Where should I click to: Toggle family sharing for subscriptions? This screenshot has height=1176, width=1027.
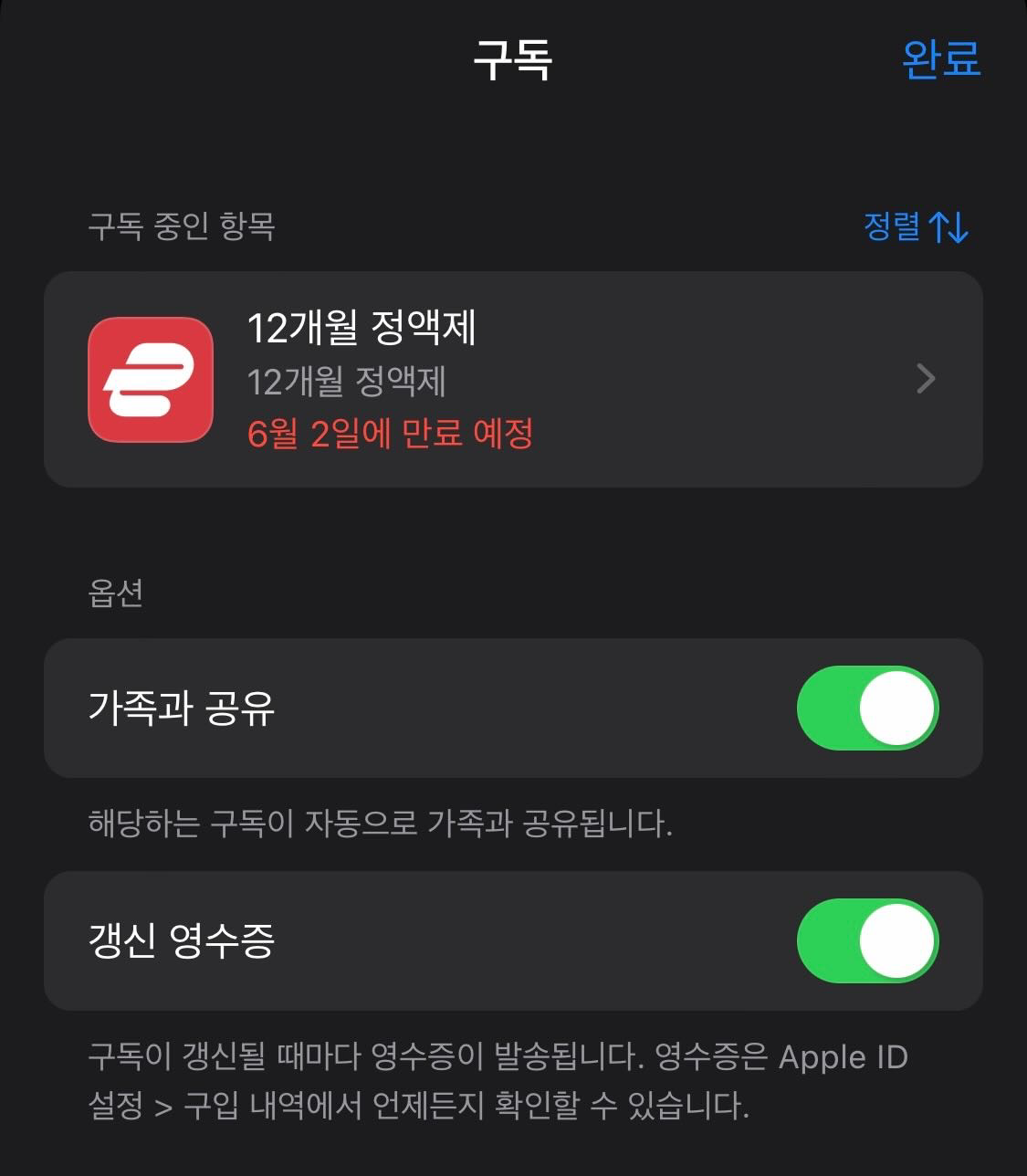[x=867, y=708]
